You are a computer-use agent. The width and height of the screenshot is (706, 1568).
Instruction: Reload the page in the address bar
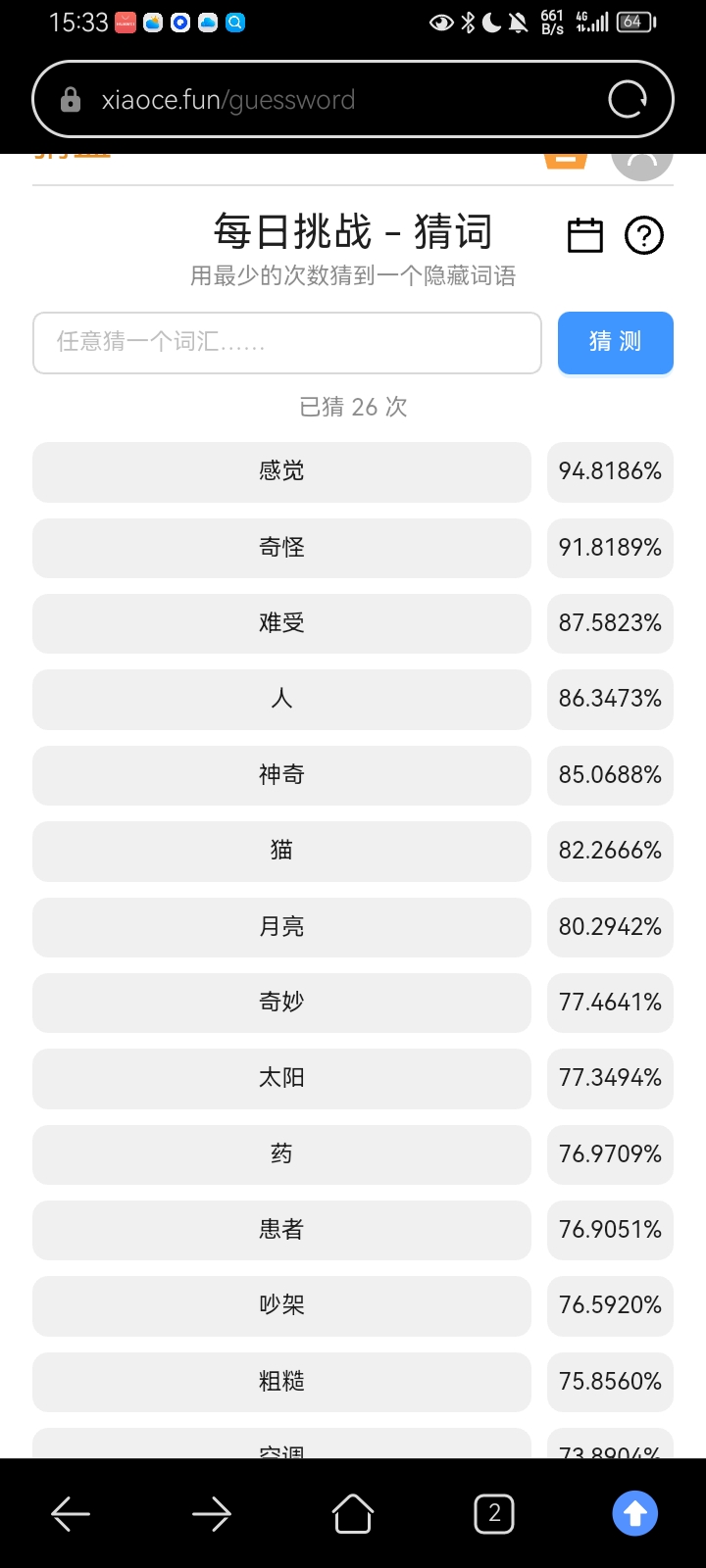pyautogui.click(x=628, y=100)
